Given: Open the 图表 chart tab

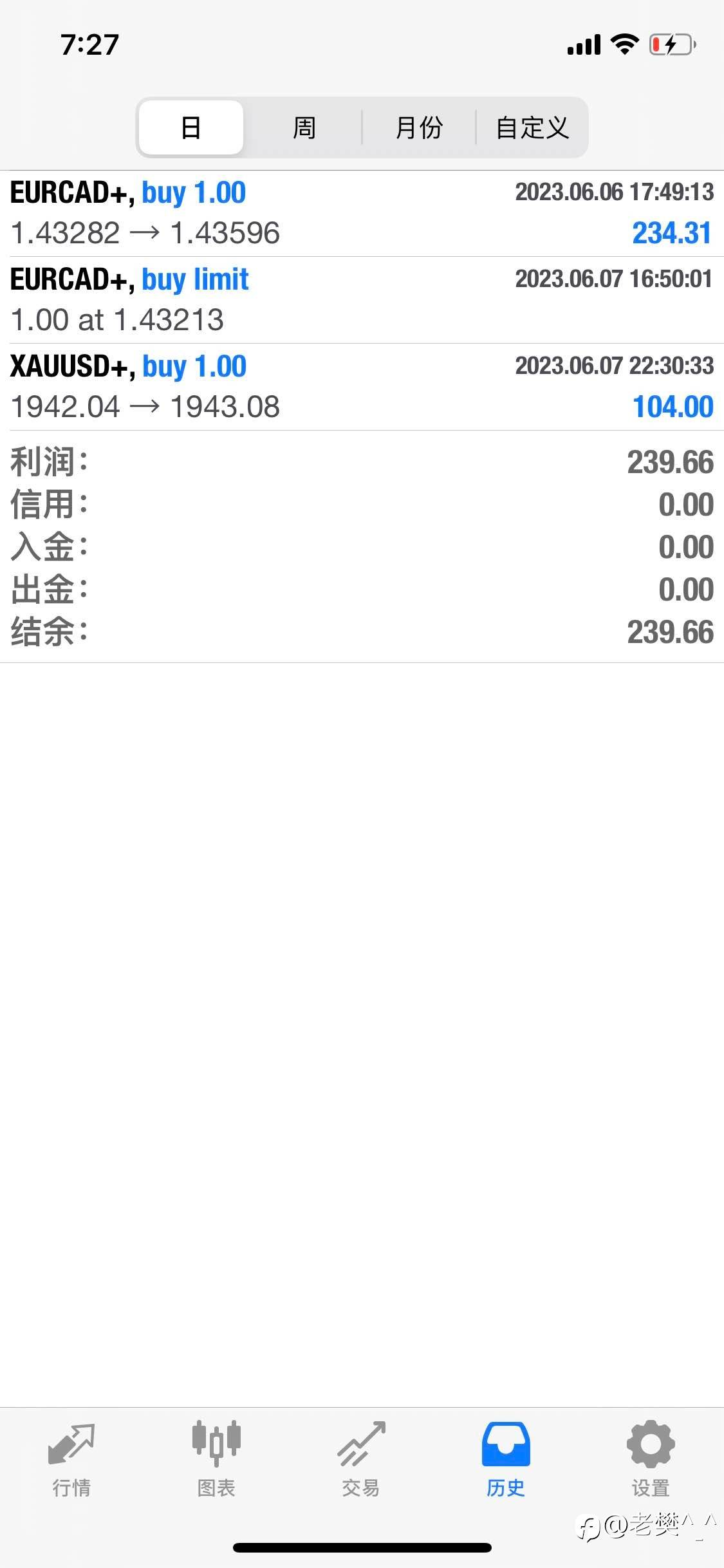Looking at the screenshot, I should click(216, 1459).
